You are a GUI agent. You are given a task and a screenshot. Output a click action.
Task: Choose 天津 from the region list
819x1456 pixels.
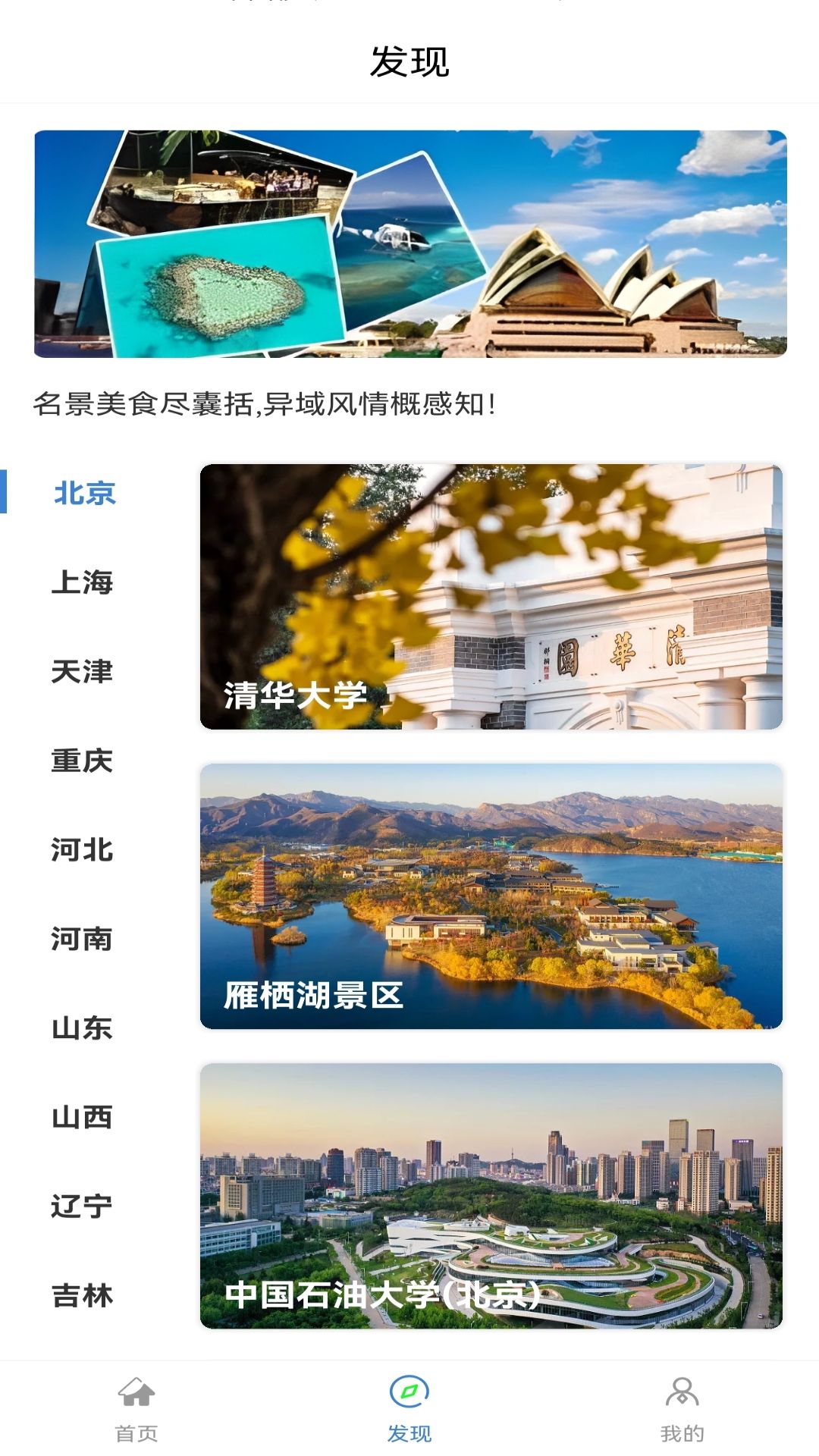[82, 671]
